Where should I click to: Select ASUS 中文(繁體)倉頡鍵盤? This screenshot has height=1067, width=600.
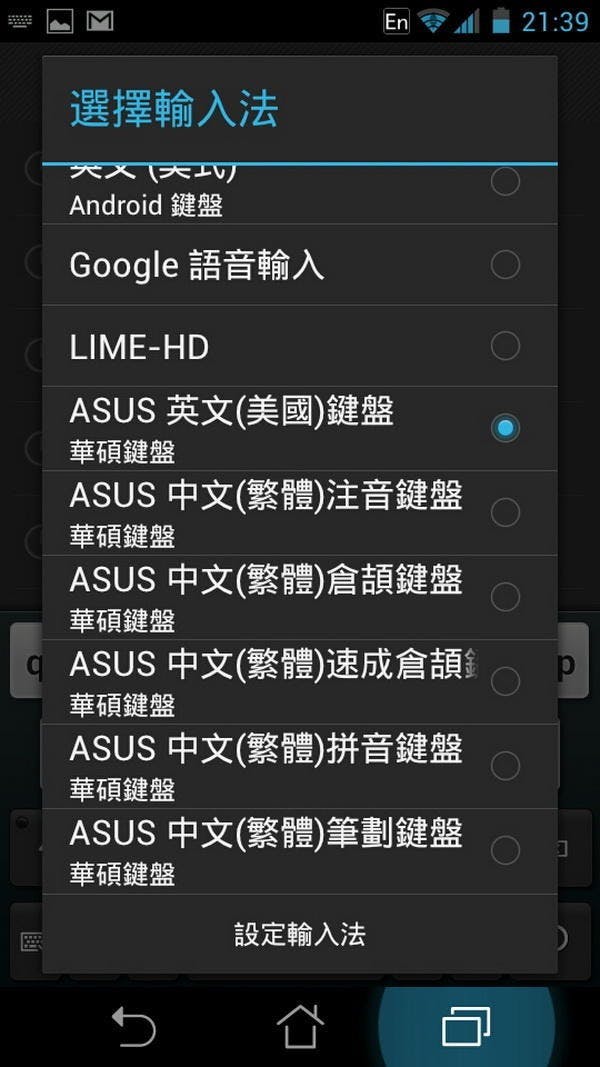click(298, 597)
